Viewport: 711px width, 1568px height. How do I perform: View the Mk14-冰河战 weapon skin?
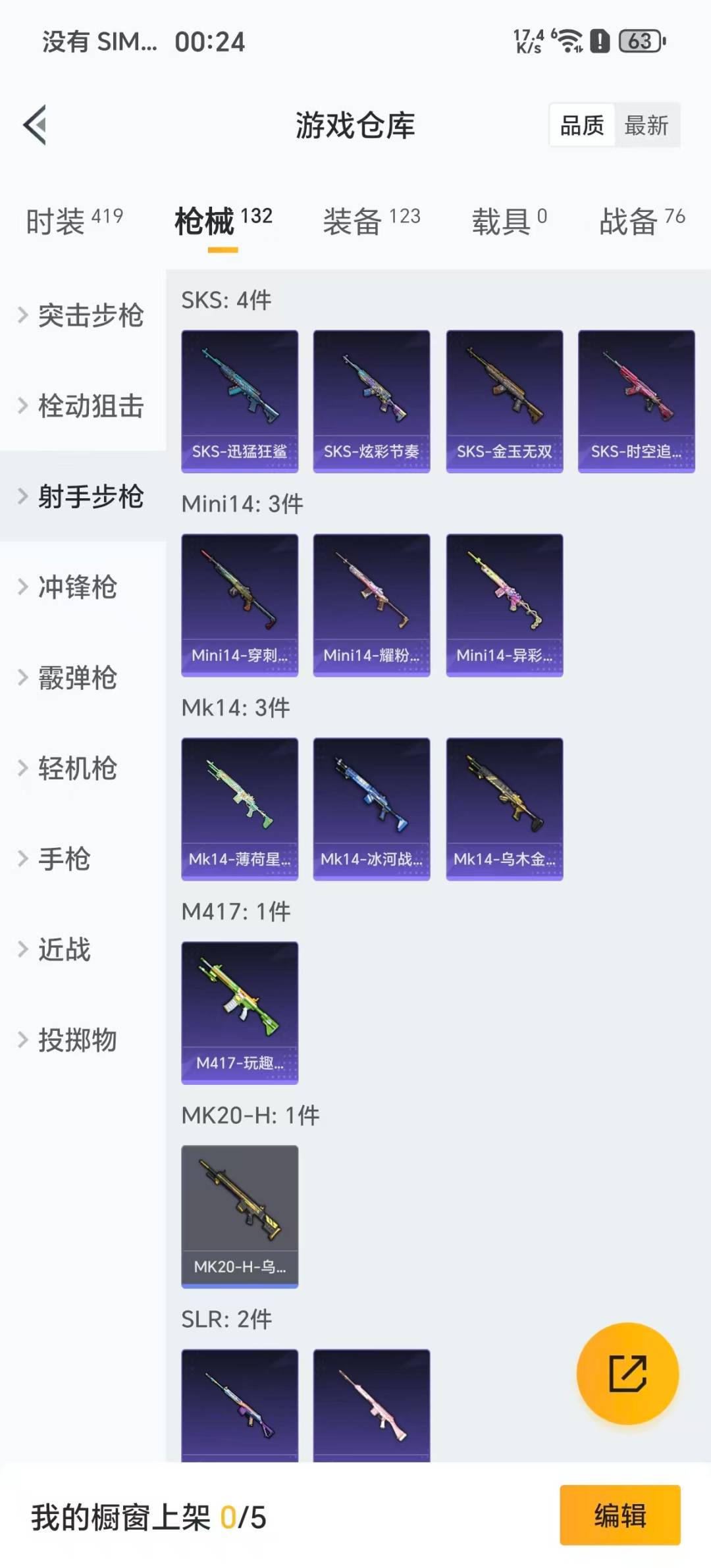tap(371, 808)
